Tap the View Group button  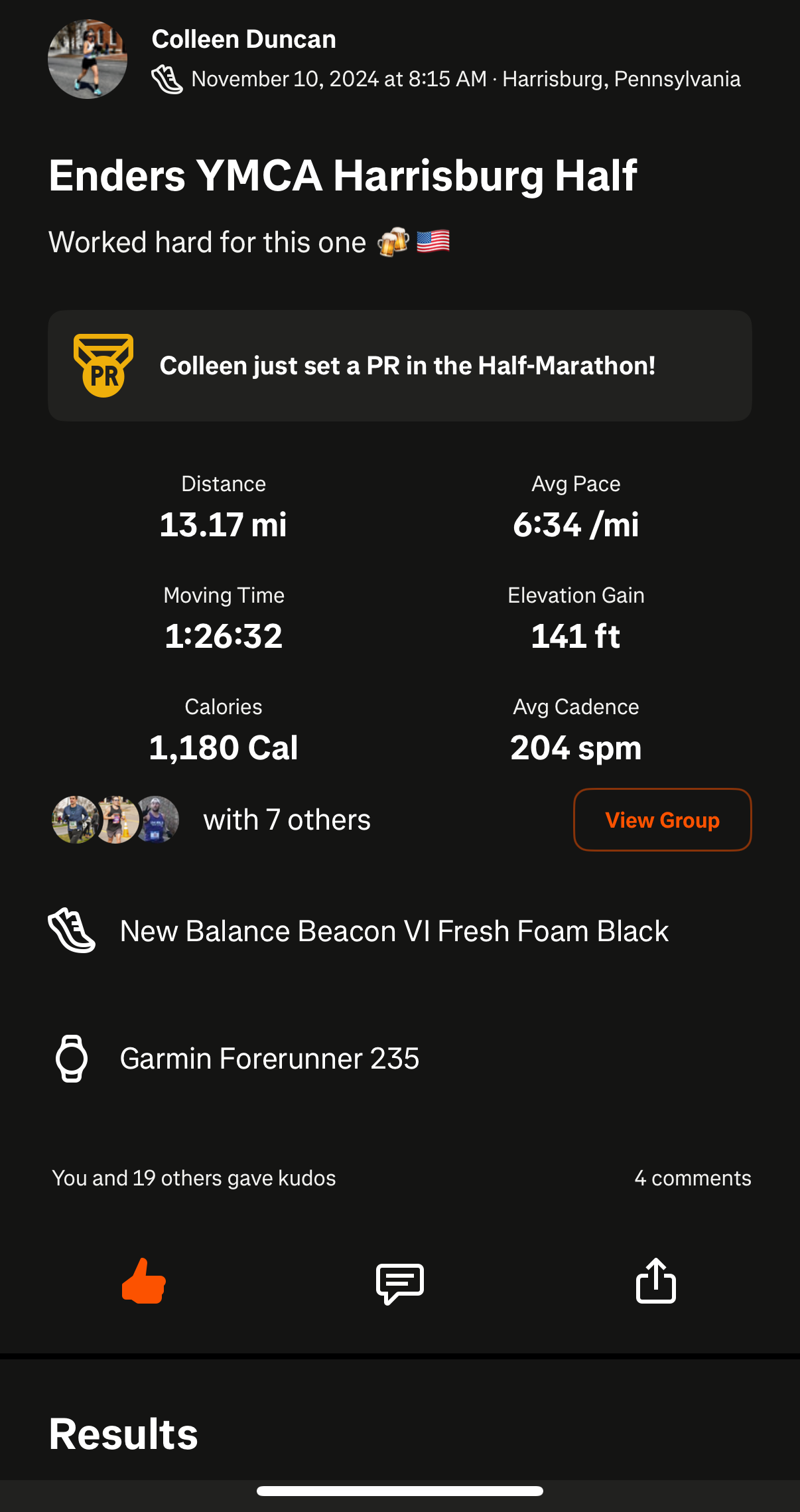(661, 820)
